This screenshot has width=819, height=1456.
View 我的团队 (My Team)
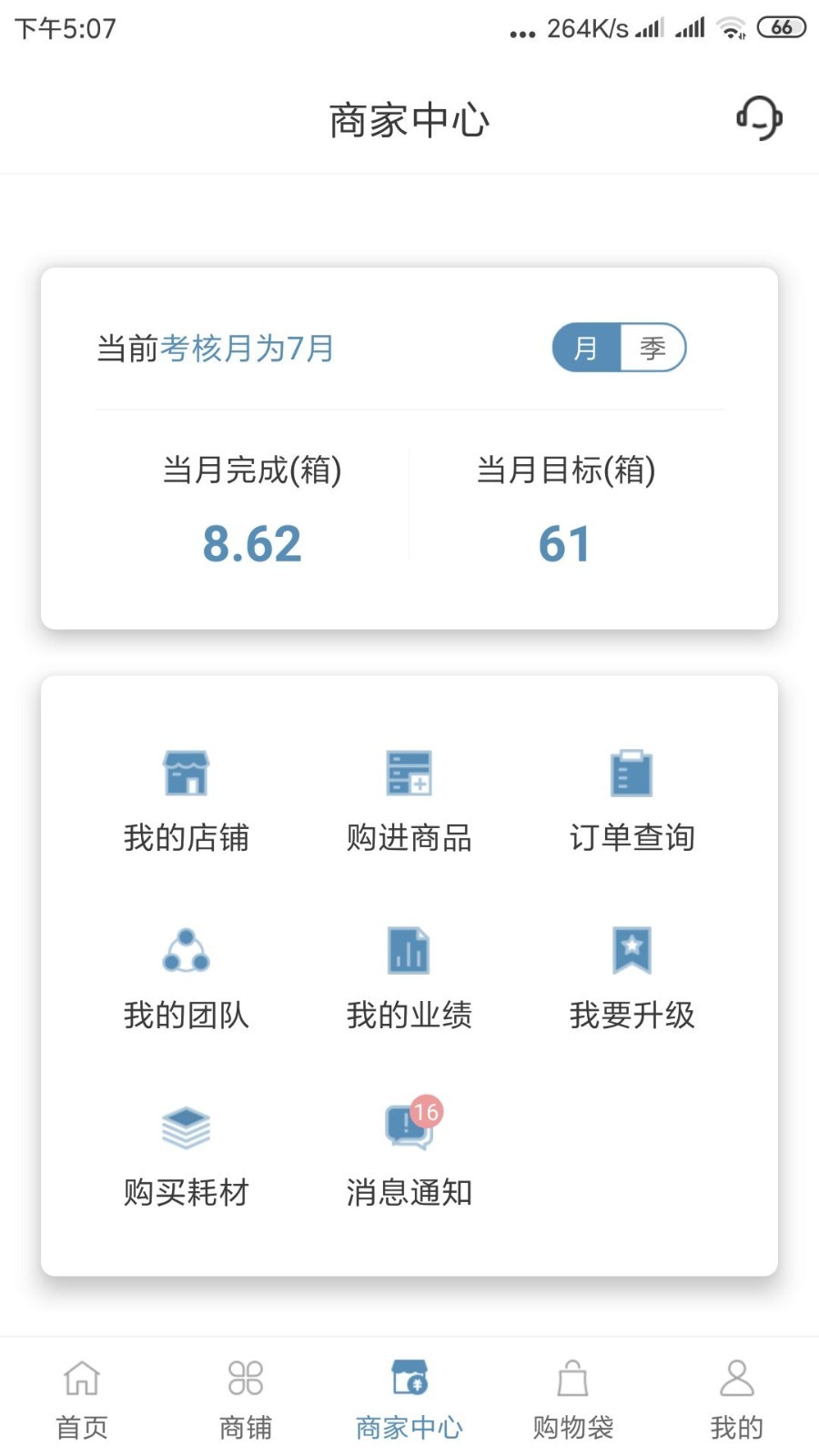tap(187, 978)
